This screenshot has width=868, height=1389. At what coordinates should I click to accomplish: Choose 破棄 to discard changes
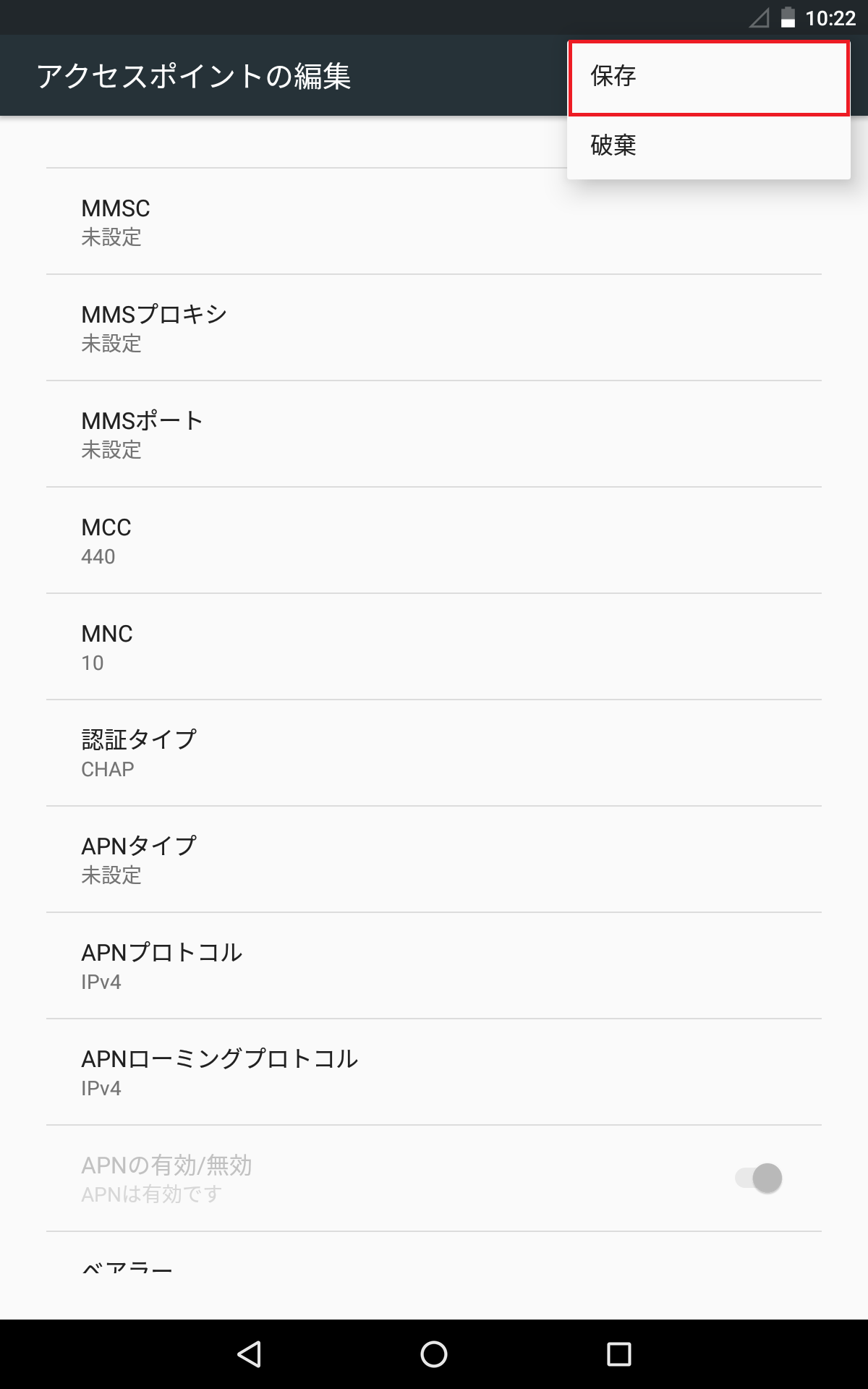pos(709,146)
